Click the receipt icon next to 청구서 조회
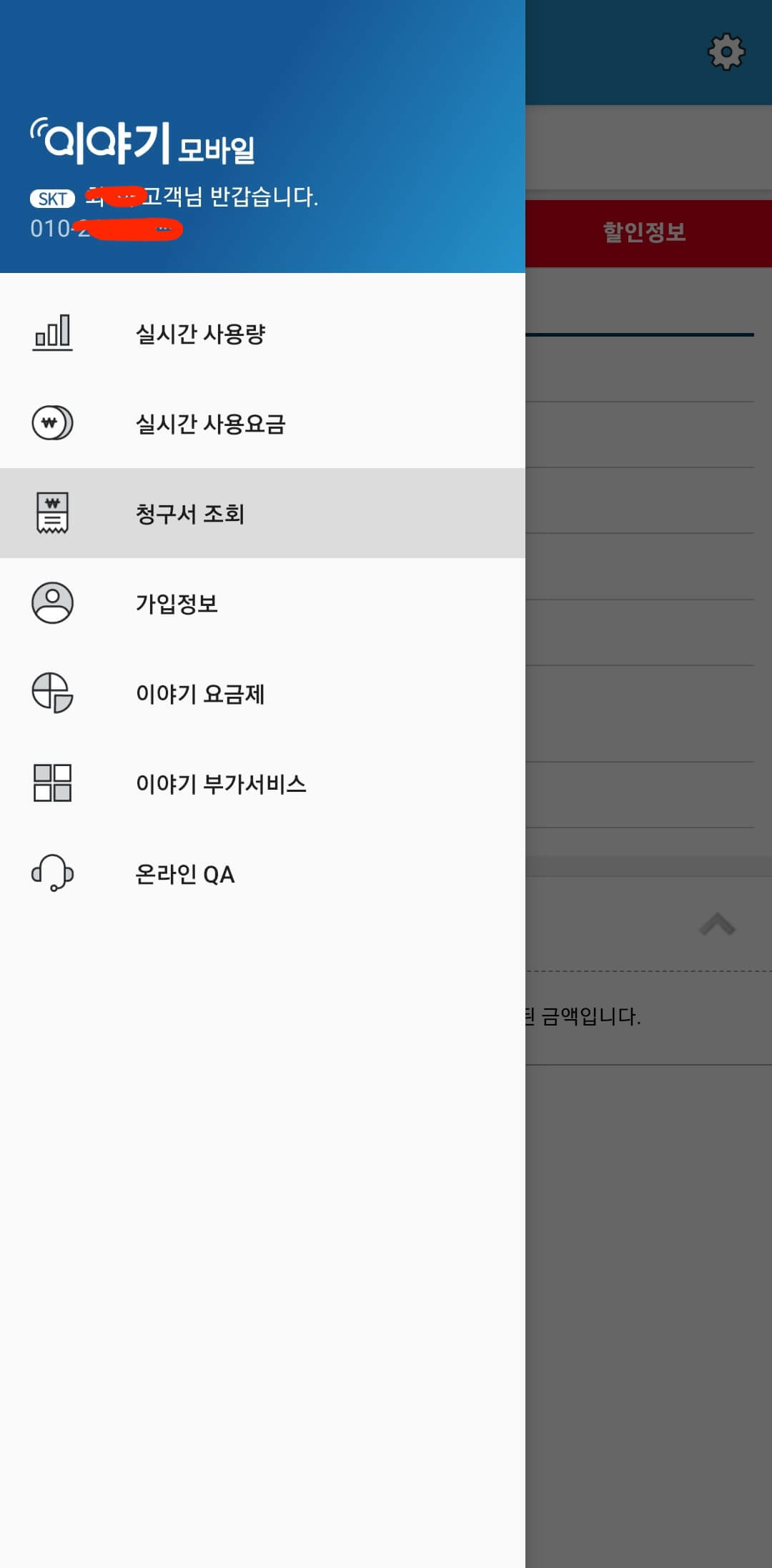This screenshot has width=772, height=1568. 51,513
